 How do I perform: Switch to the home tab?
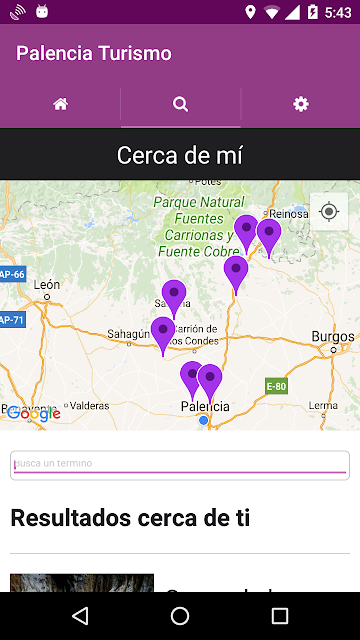tap(60, 104)
